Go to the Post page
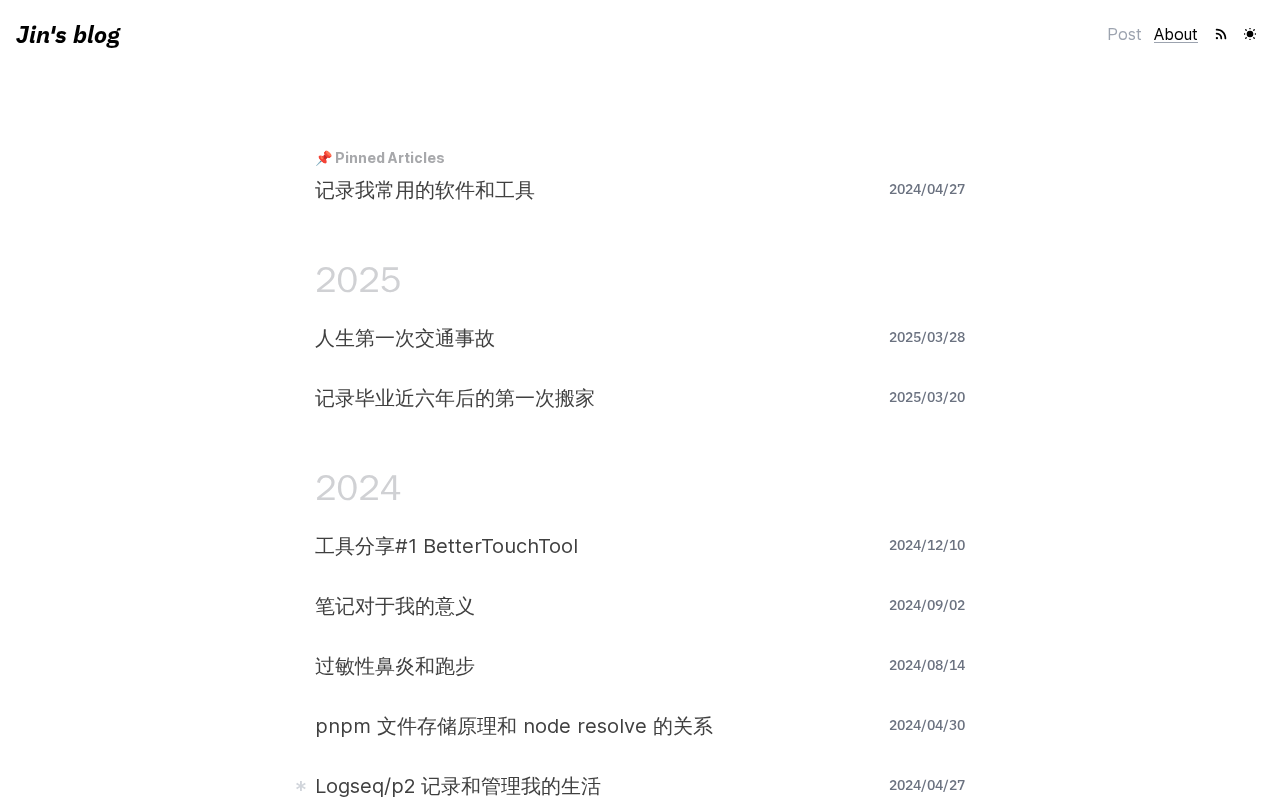Viewport: 1280px width, 800px height. pos(1124,34)
